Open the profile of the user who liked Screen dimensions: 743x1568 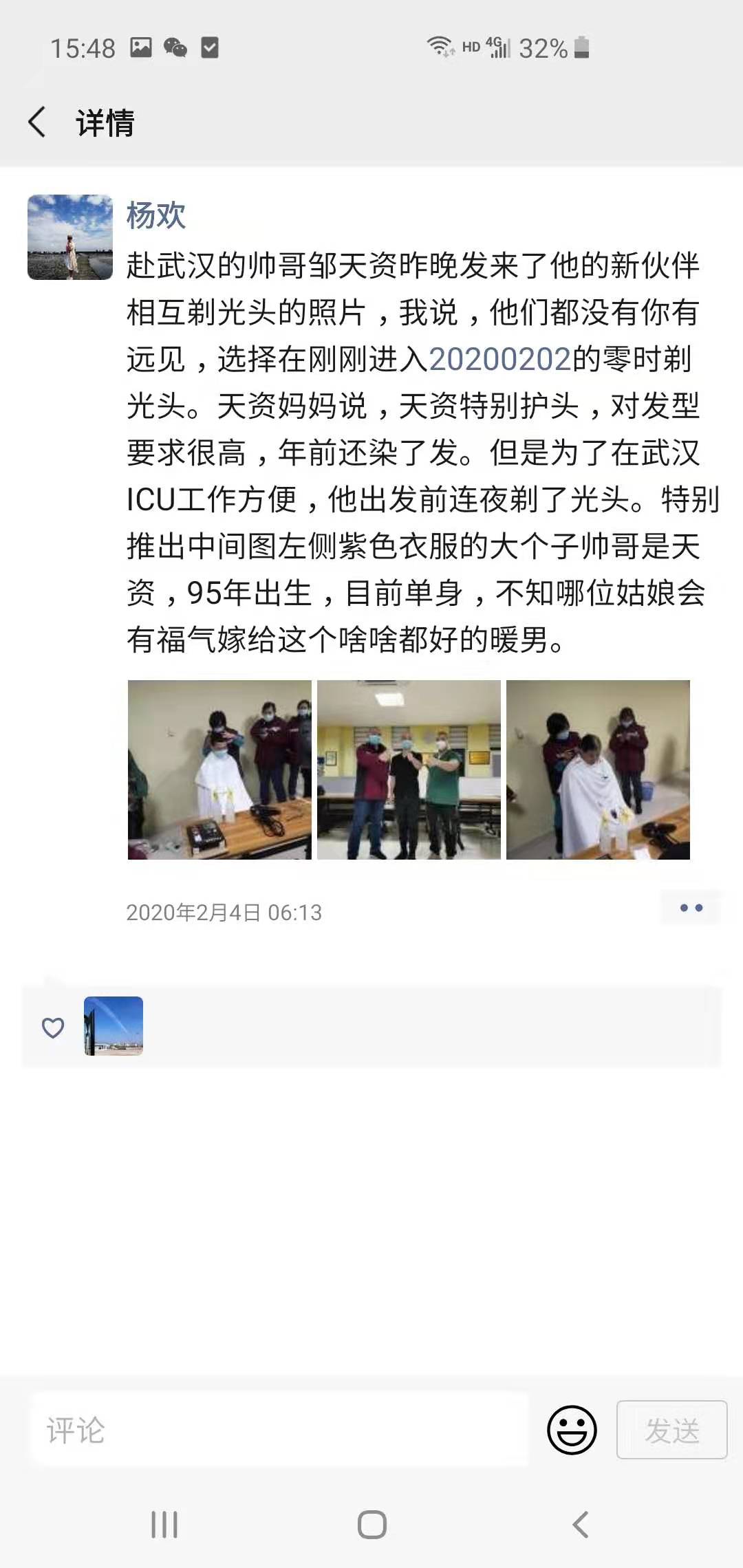point(114,1026)
